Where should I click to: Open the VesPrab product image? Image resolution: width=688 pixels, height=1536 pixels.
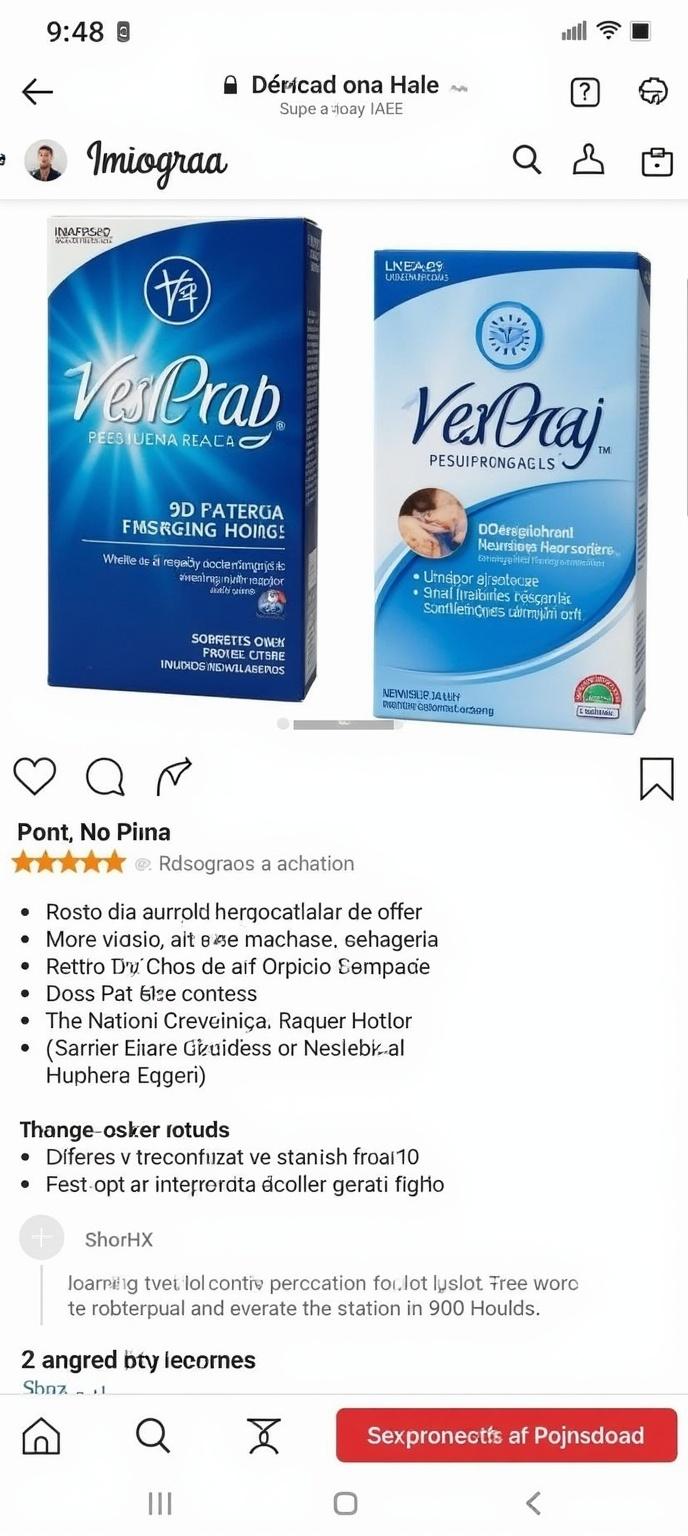184,458
